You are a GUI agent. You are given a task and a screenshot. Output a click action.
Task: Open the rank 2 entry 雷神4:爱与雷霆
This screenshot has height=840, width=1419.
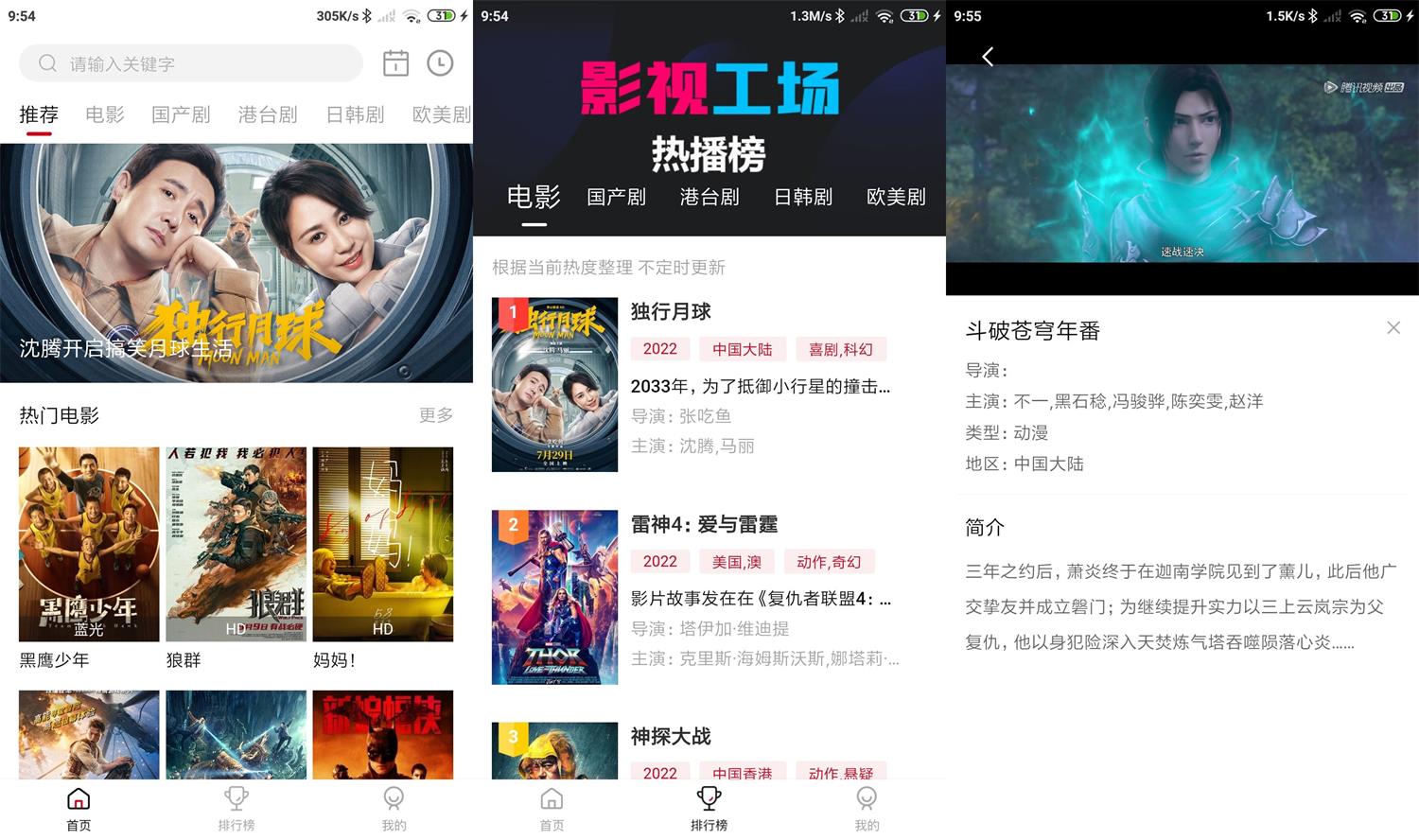point(704,524)
